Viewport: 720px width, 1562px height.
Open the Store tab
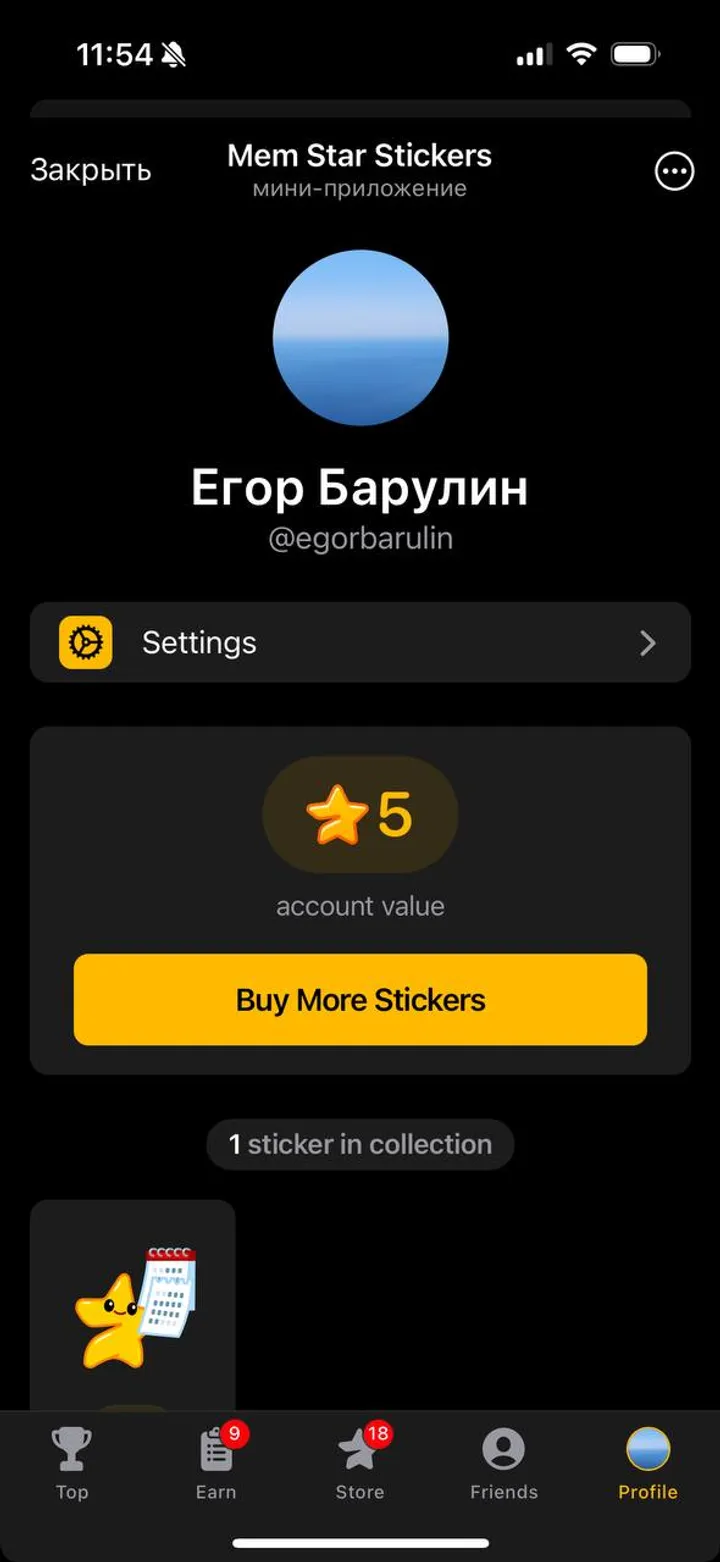360,1464
